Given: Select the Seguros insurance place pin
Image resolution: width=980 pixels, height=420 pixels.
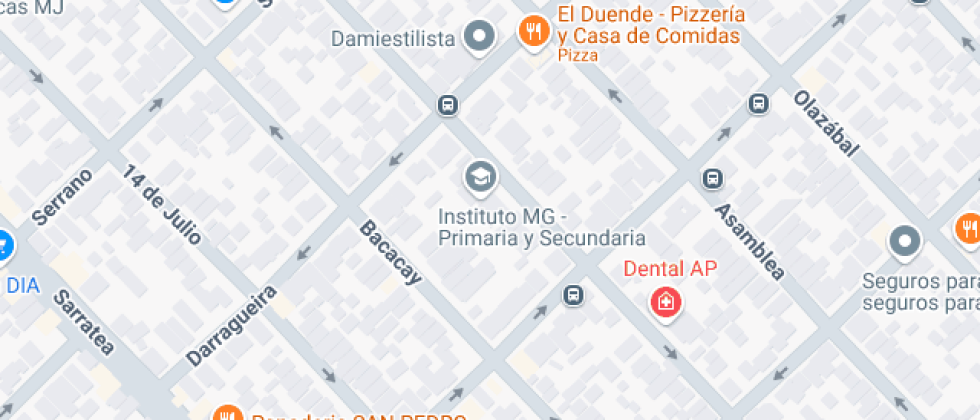Looking at the screenshot, I should [905, 241].
